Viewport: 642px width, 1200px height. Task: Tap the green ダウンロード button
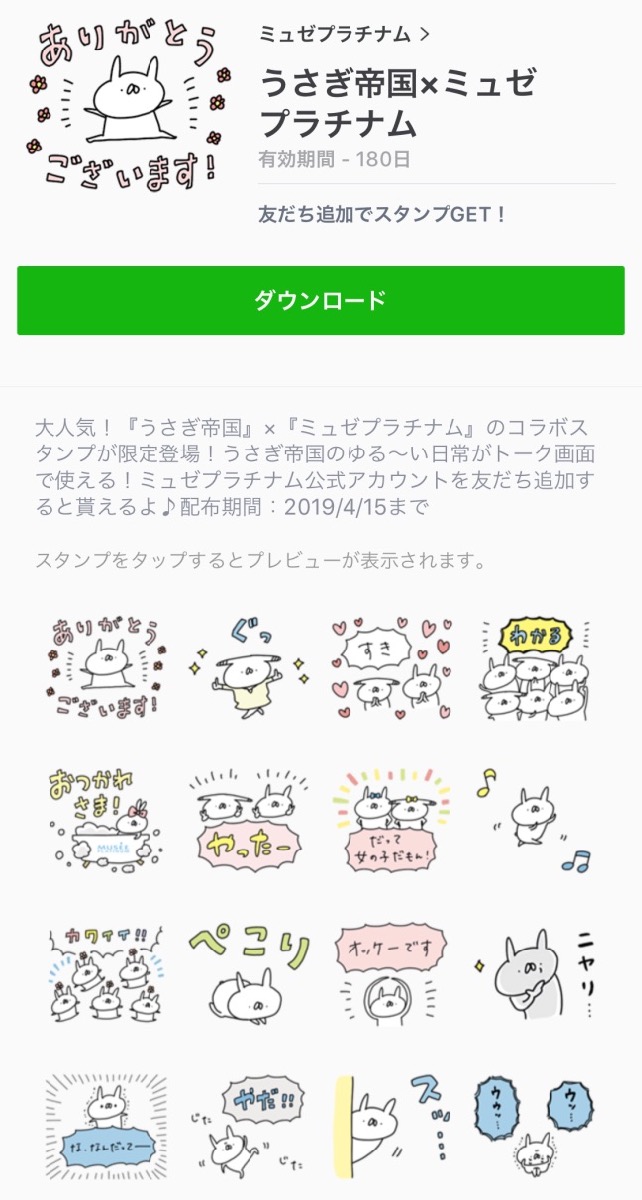pyautogui.click(x=320, y=300)
